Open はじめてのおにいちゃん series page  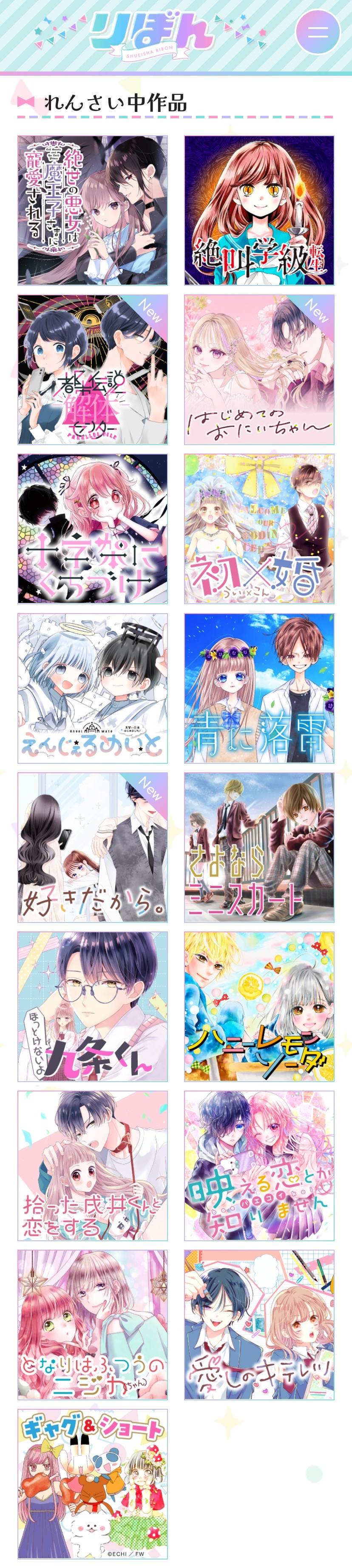pyautogui.click(x=259, y=369)
